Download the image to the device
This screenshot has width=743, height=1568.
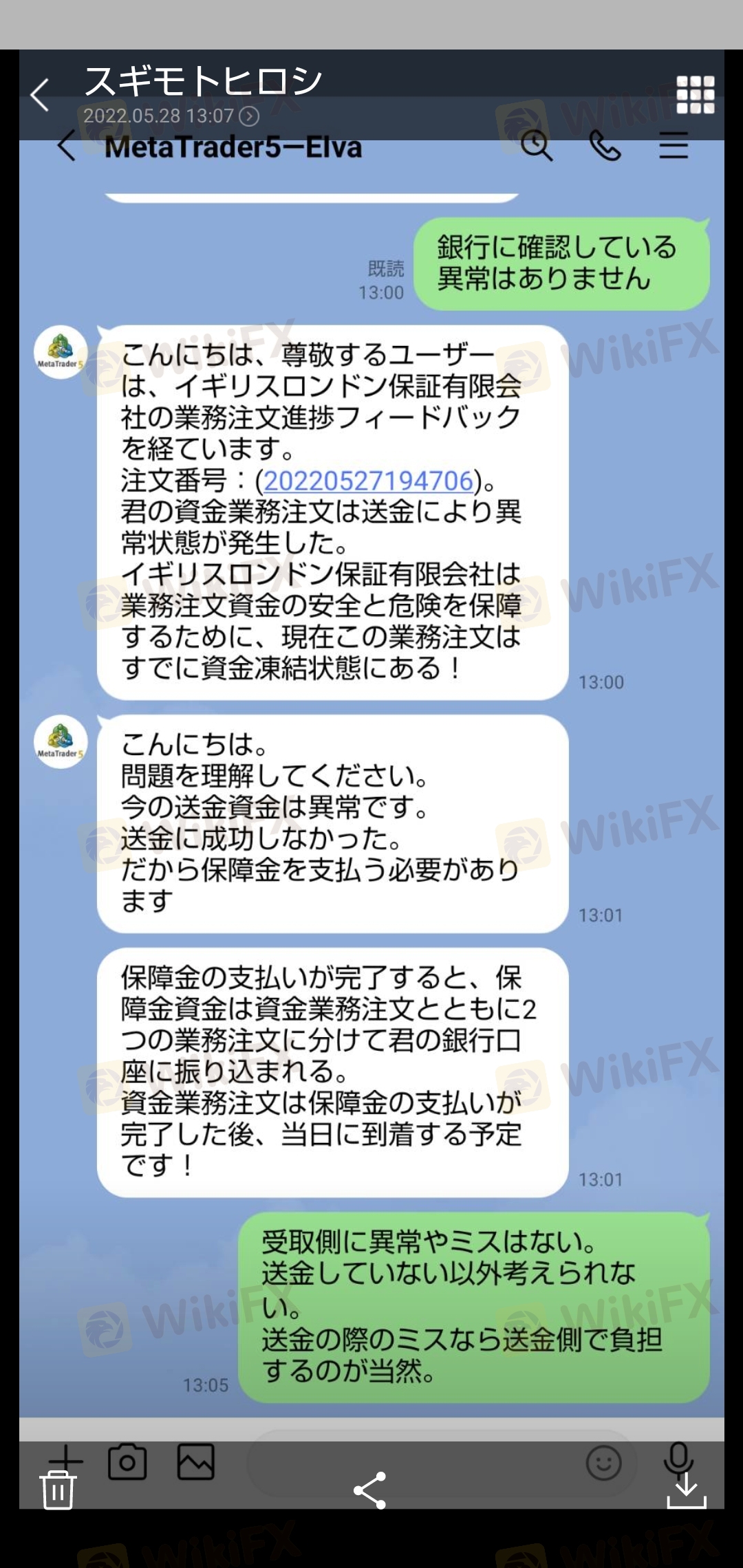[x=686, y=1490]
